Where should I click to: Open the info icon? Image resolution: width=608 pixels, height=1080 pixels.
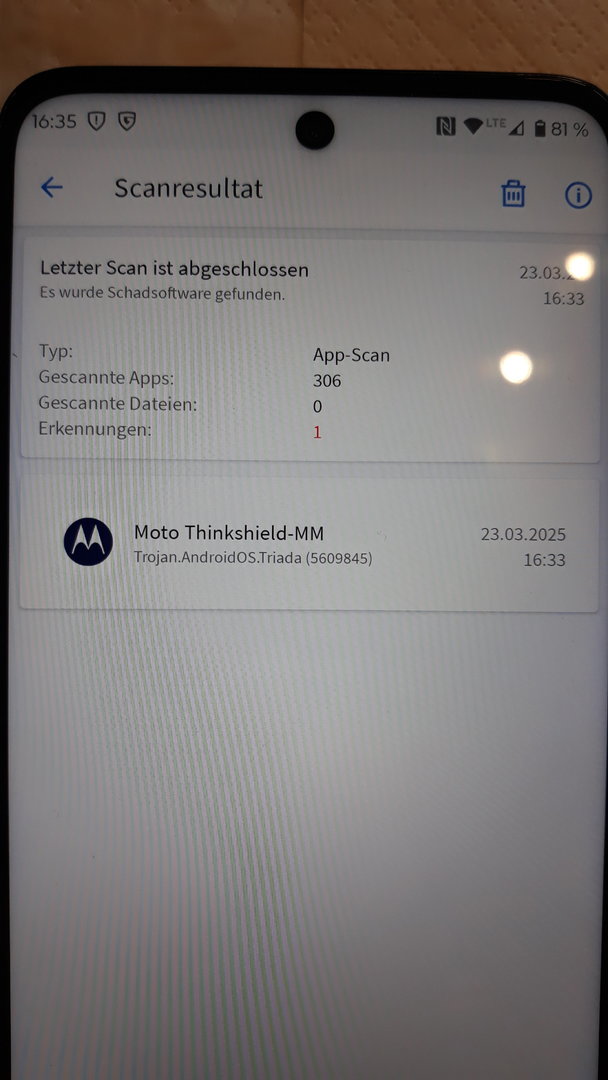[578, 195]
